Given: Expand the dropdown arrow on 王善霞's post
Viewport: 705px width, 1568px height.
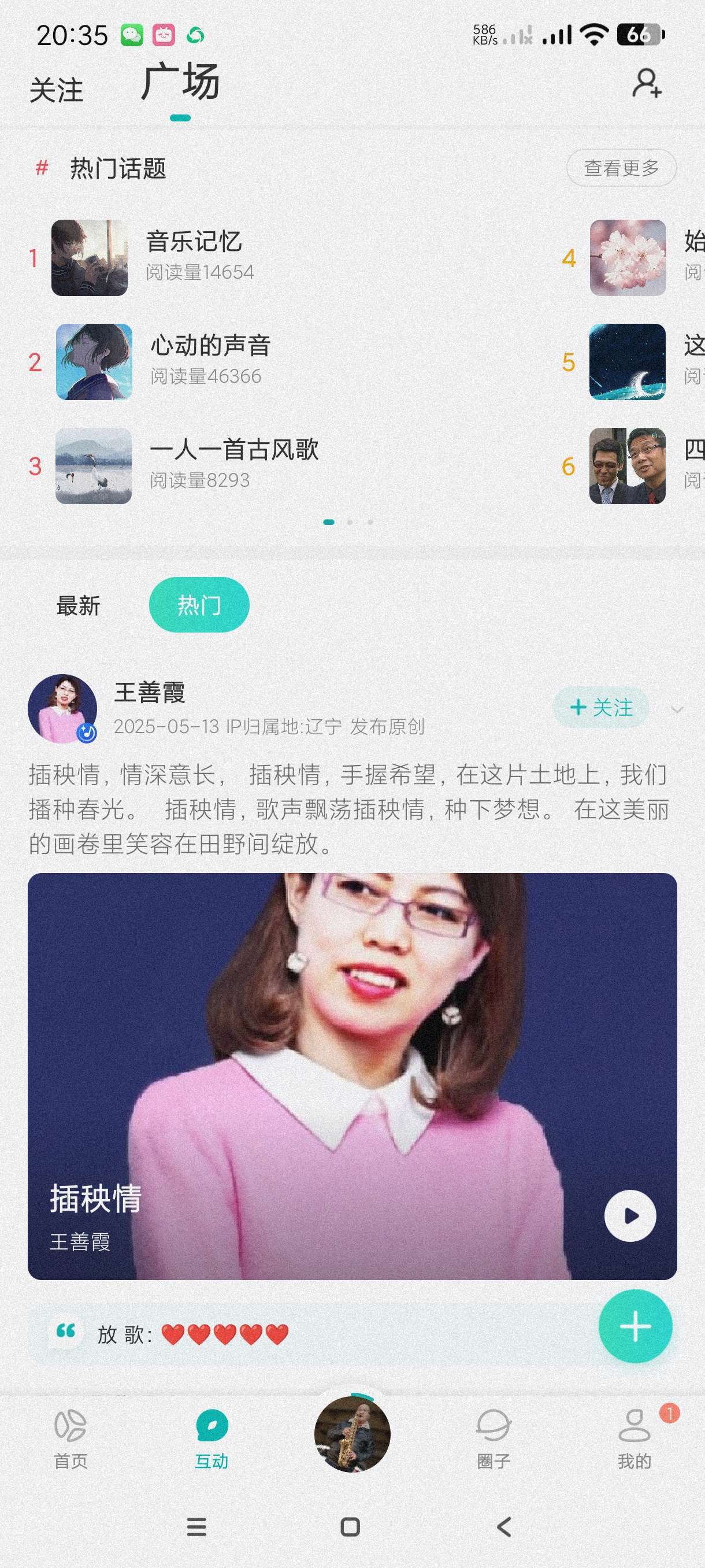Looking at the screenshot, I should tap(677, 710).
